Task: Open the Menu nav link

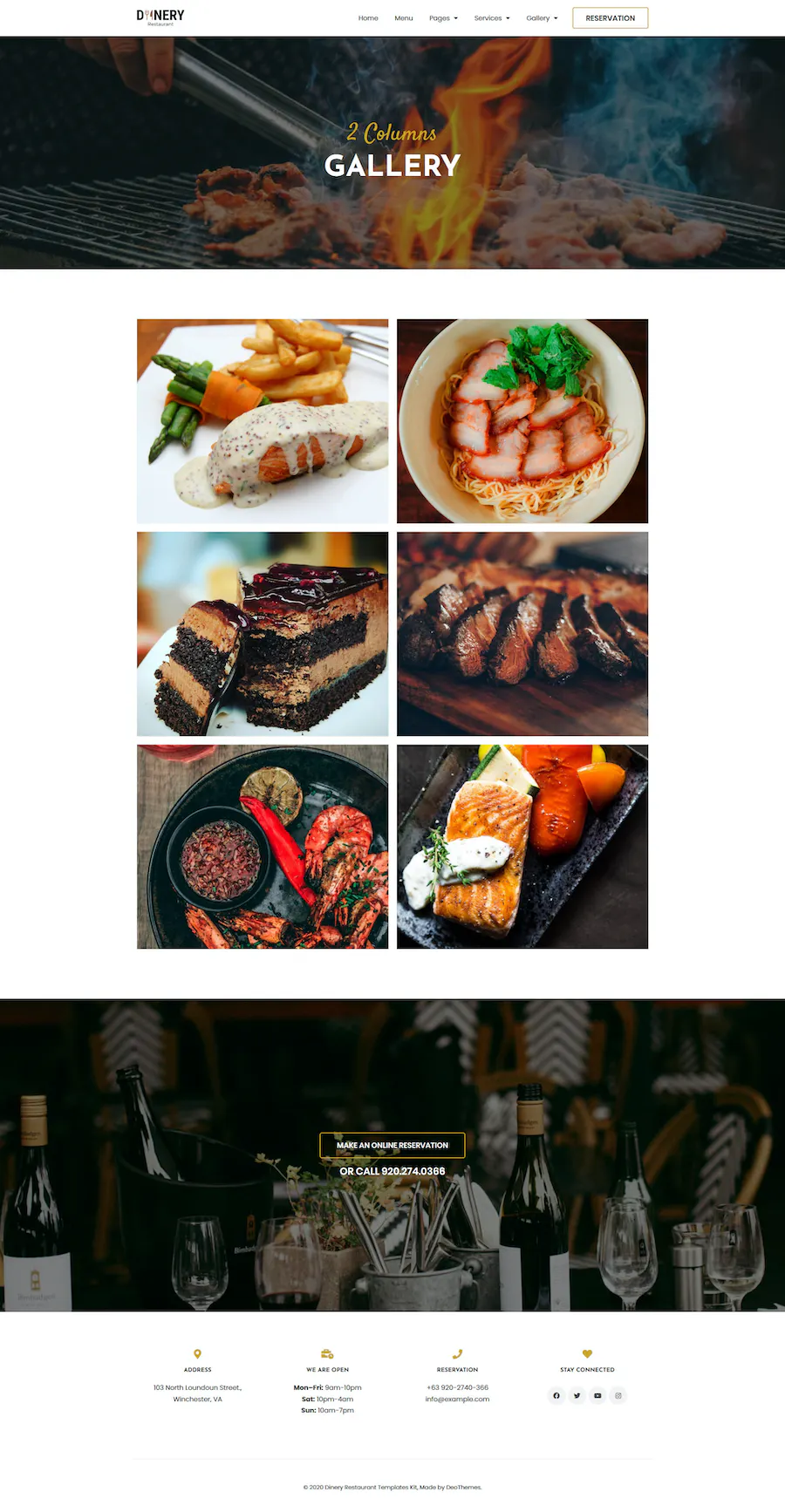Action: point(403,18)
